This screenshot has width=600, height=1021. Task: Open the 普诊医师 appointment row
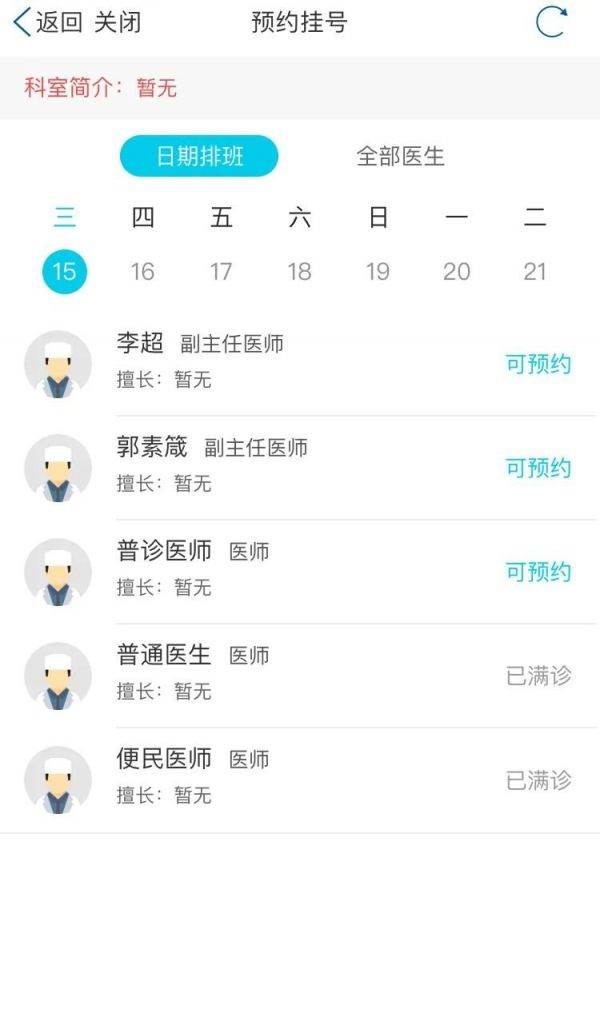[300, 571]
